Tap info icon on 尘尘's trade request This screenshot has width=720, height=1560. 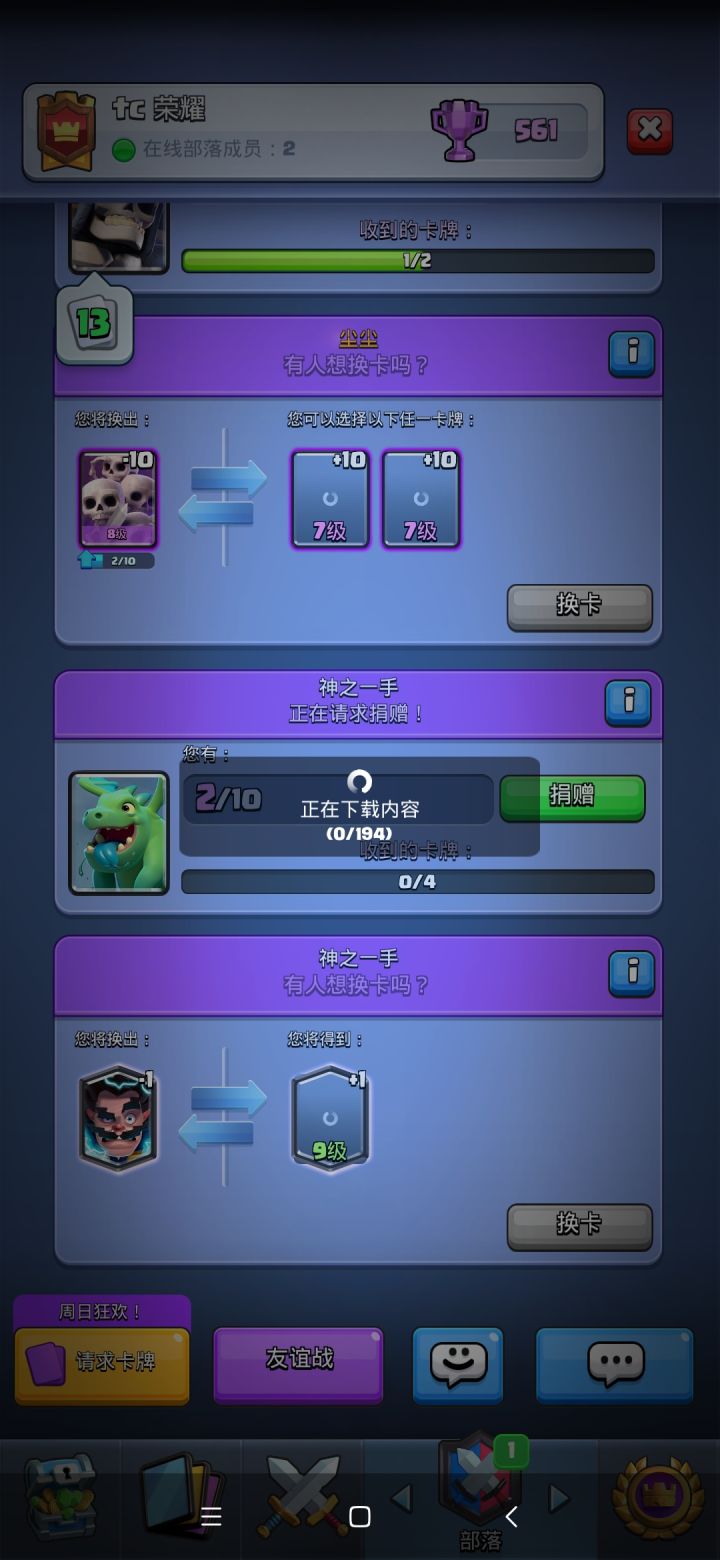click(630, 354)
